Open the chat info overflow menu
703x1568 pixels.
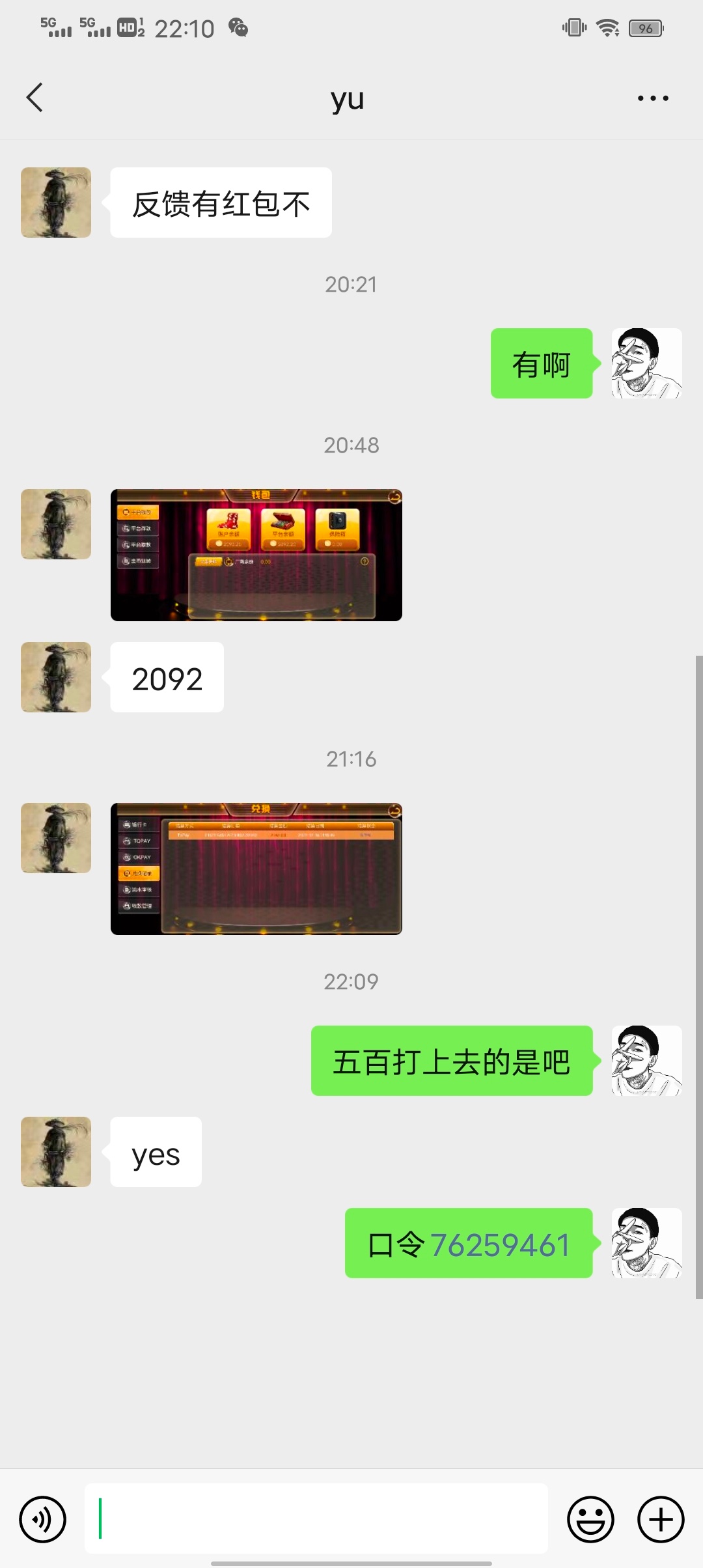[652, 98]
